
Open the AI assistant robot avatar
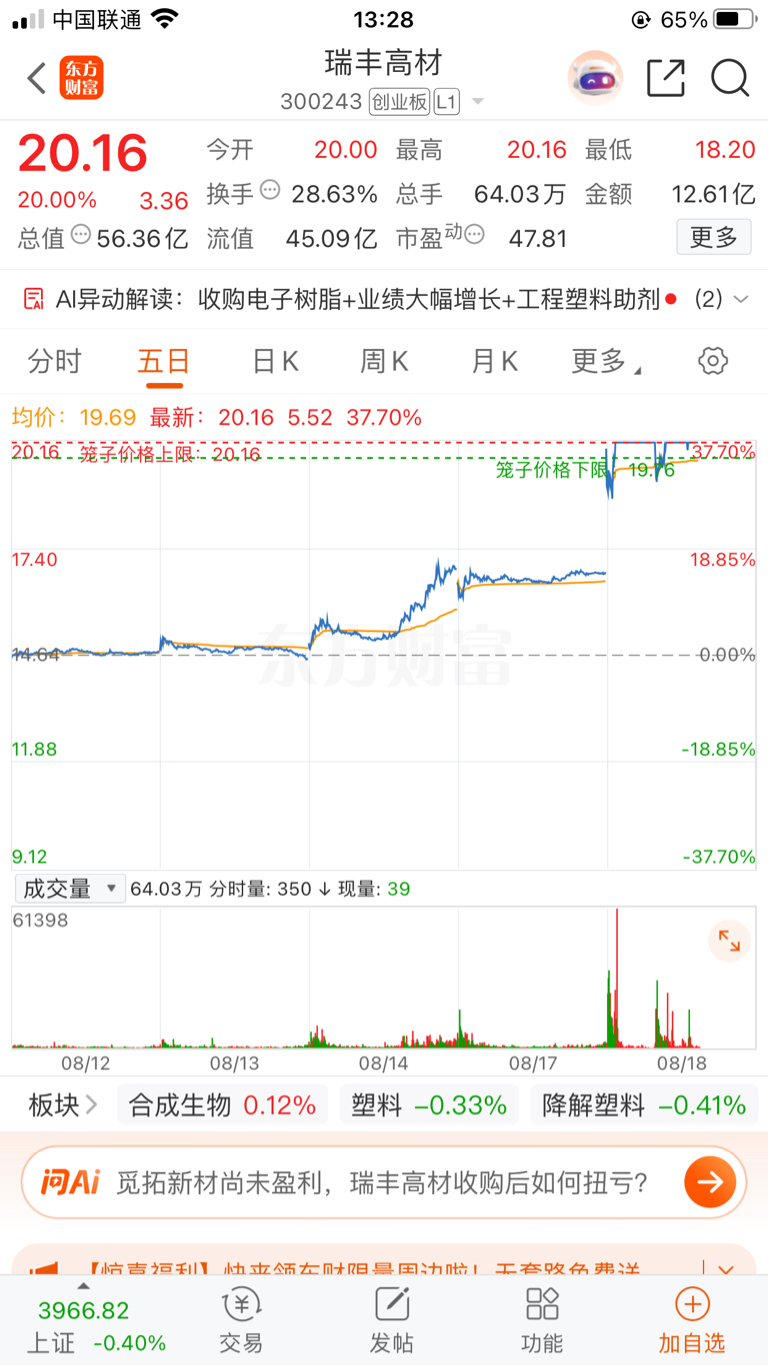coord(595,78)
